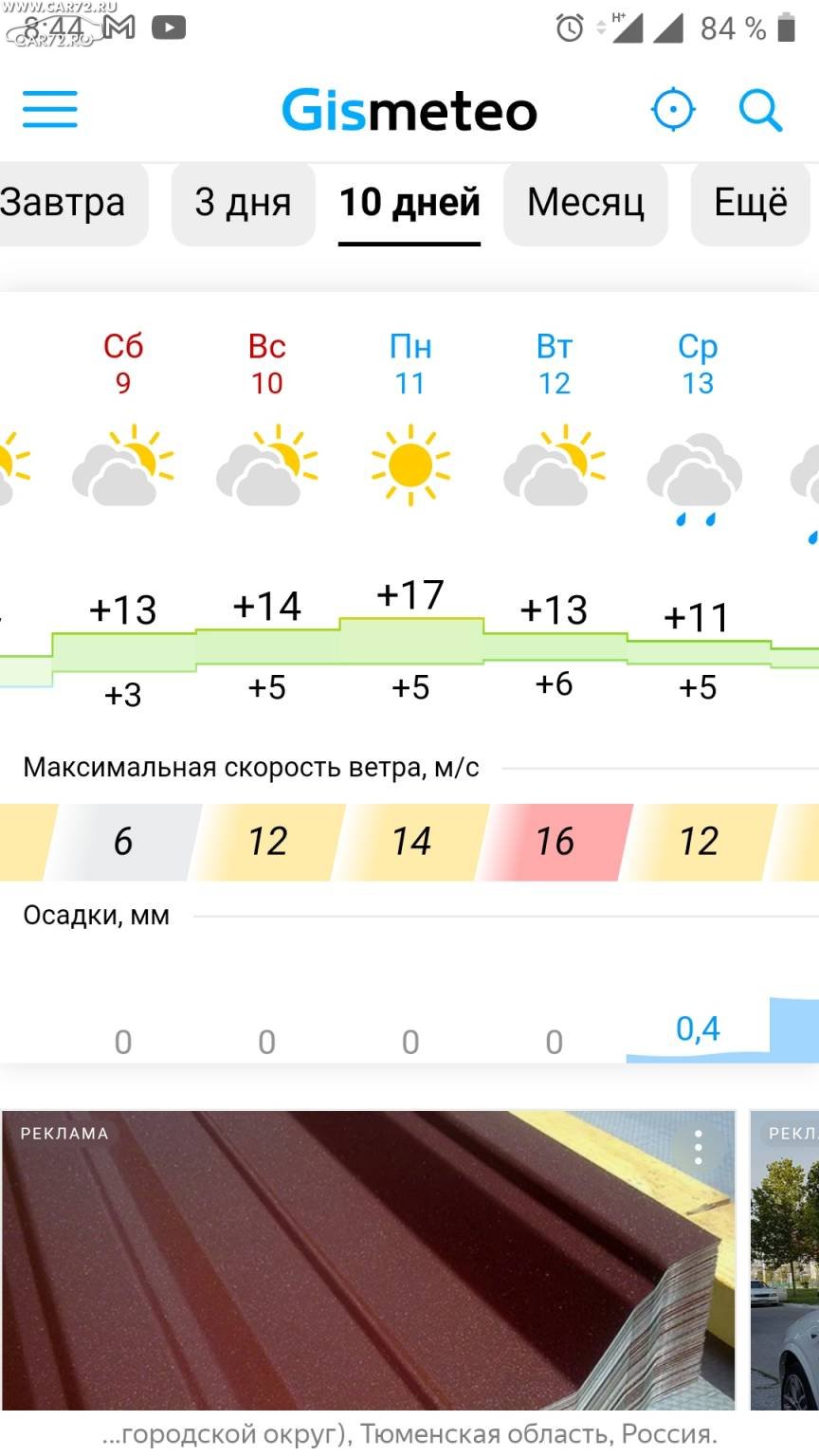The image size is (819, 1456).
Task: Switch to the Месяц tab
Action: [586, 203]
